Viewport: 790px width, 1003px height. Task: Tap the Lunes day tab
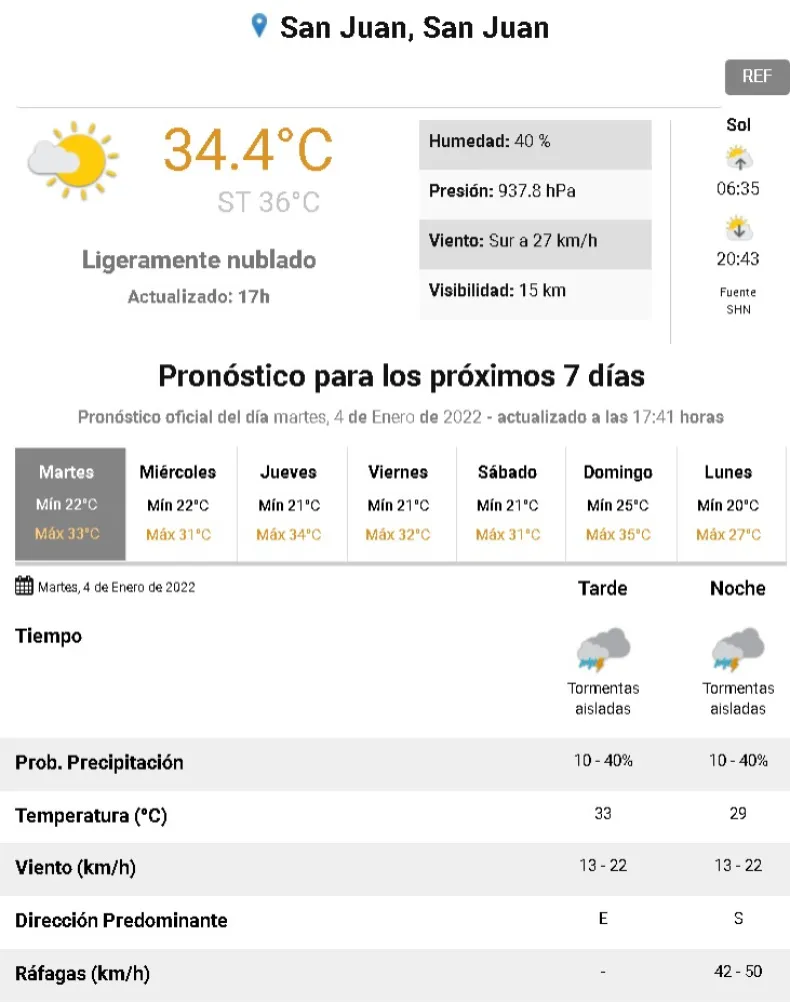tap(730, 503)
